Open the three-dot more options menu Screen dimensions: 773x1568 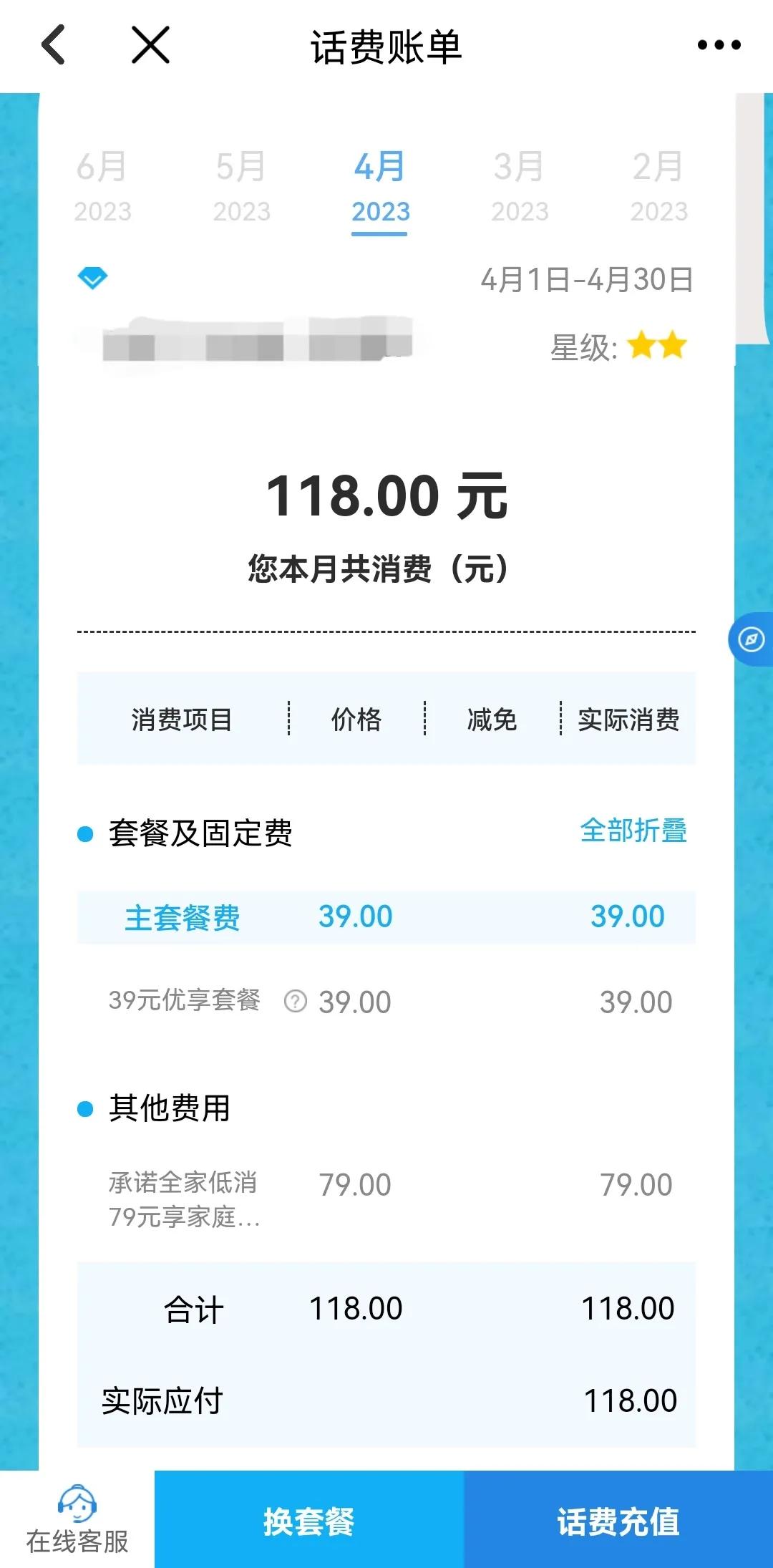coord(719,44)
